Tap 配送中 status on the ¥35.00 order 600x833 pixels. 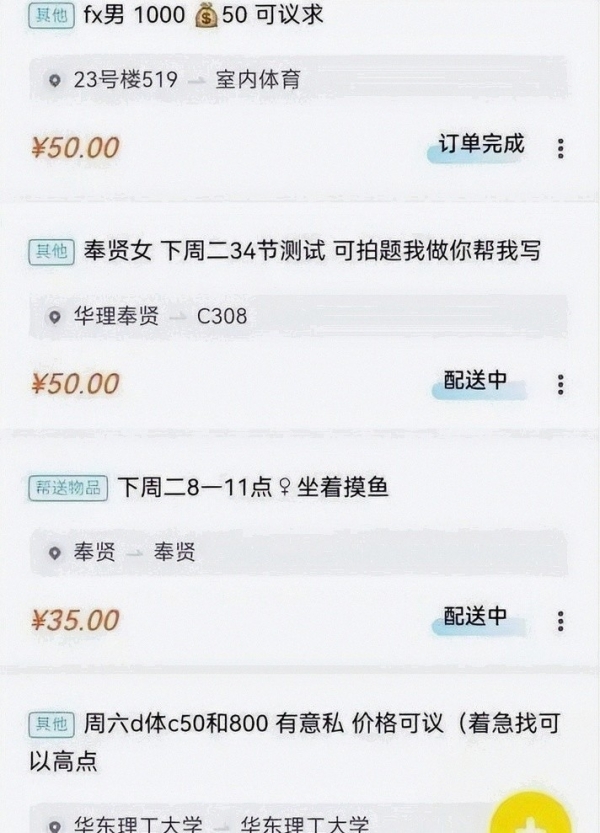[476, 616]
